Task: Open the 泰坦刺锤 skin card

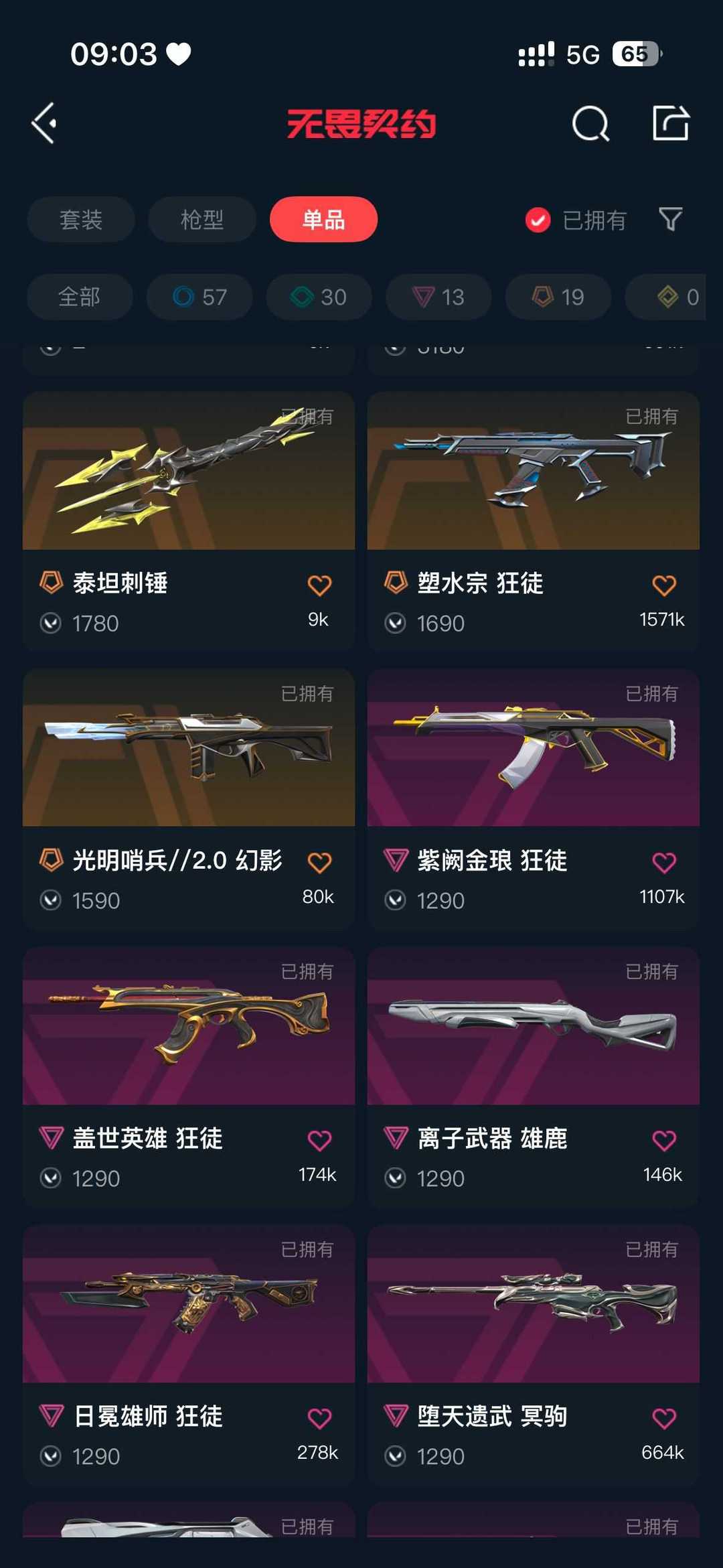Action: click(189, 521)
